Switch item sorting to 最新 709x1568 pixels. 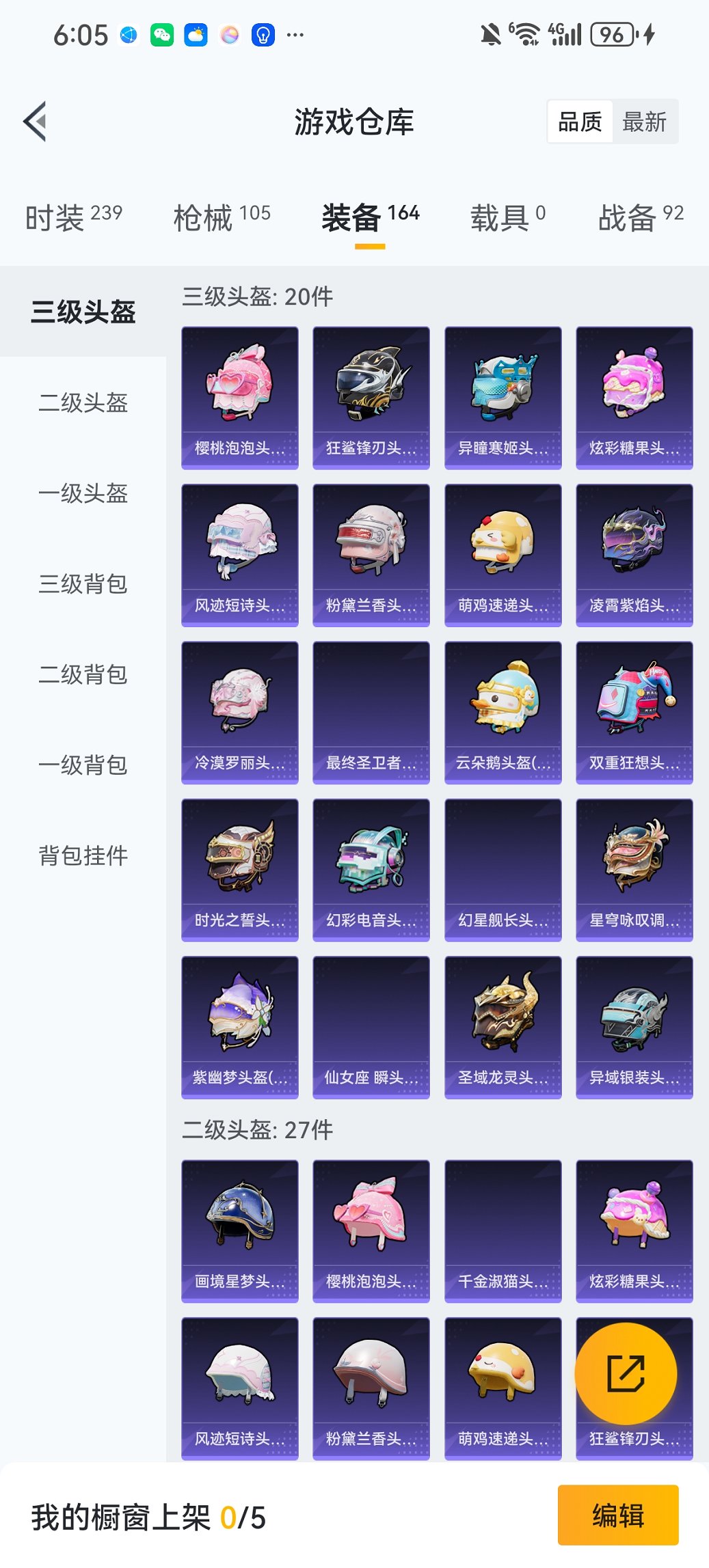pos(643,121)
